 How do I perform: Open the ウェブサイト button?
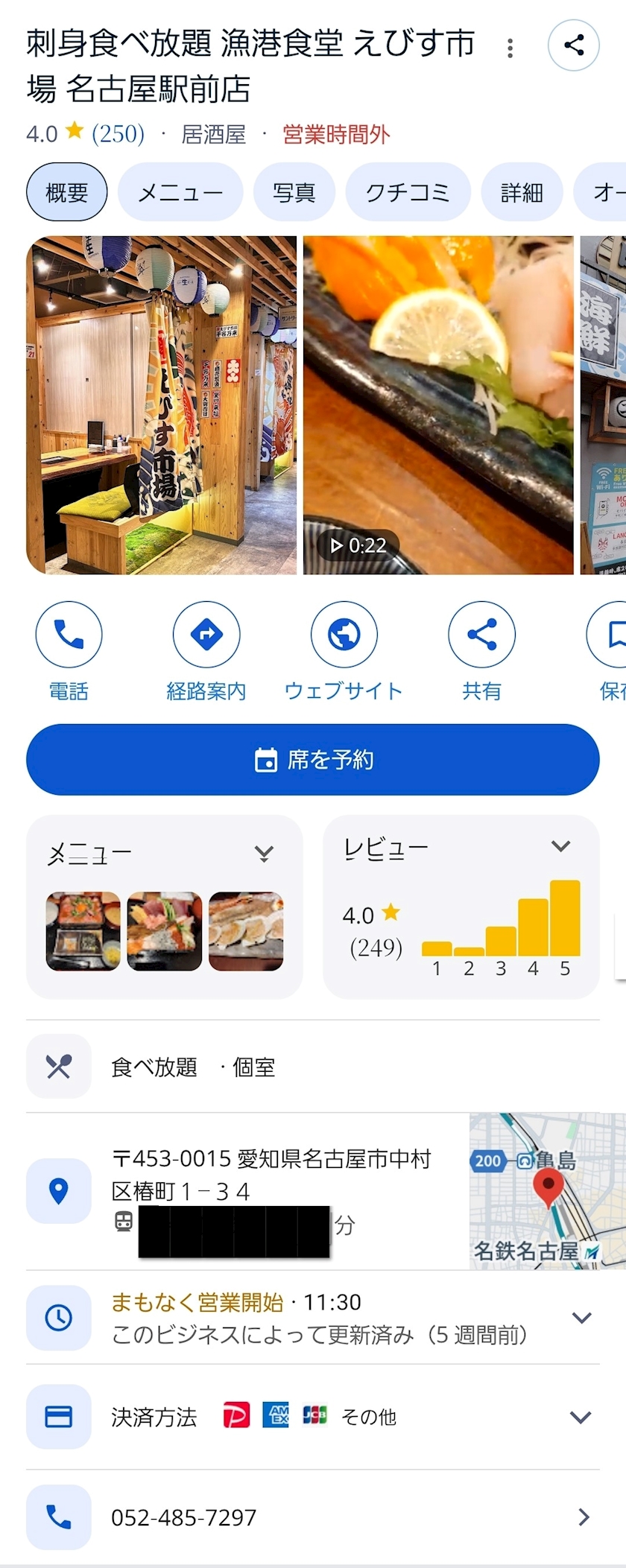344,652
